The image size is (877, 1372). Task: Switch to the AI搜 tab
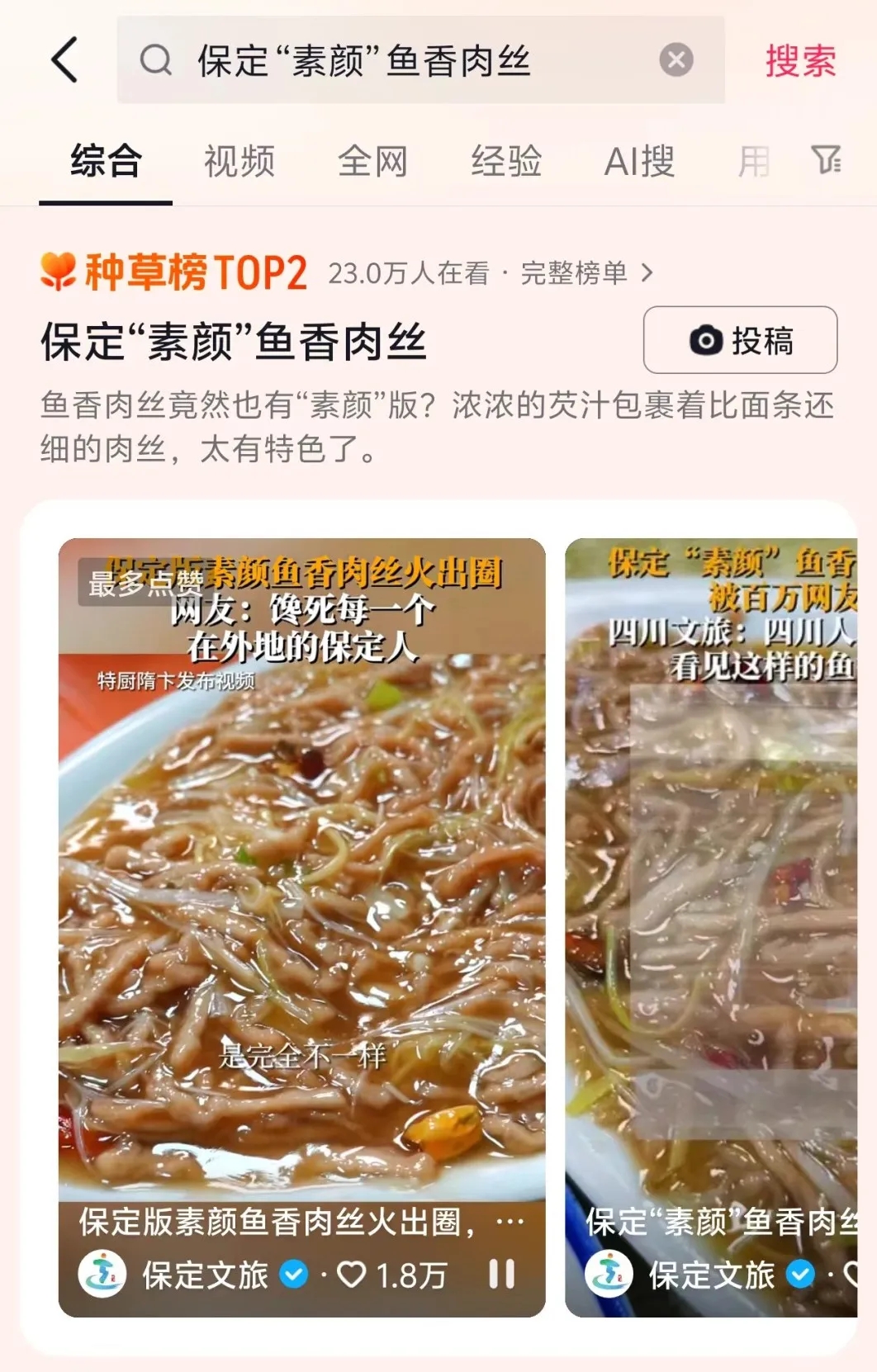click(x=639, y=160)
